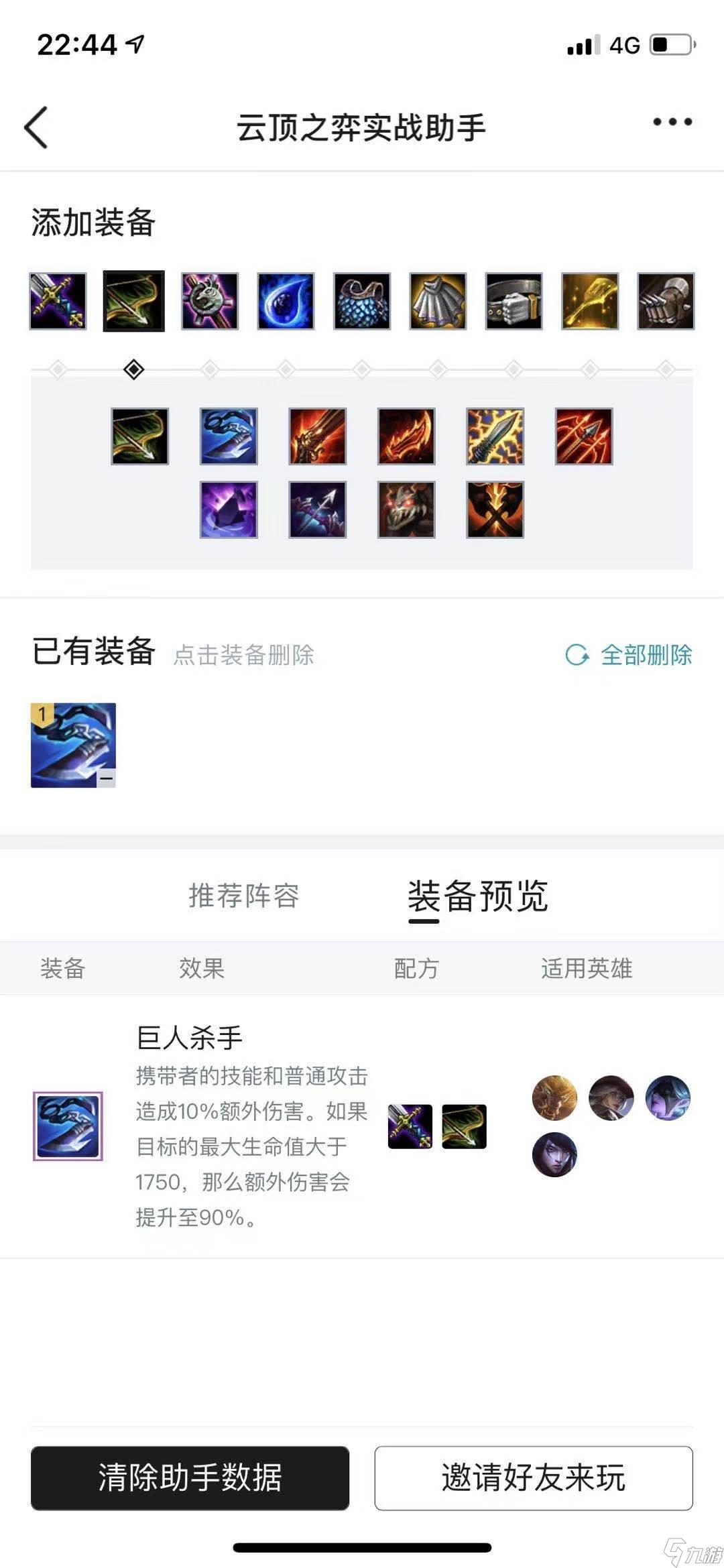Select the B.F. Sword base item
Viewport: 724px width, 1568px height.
click(x=58, y=301)
